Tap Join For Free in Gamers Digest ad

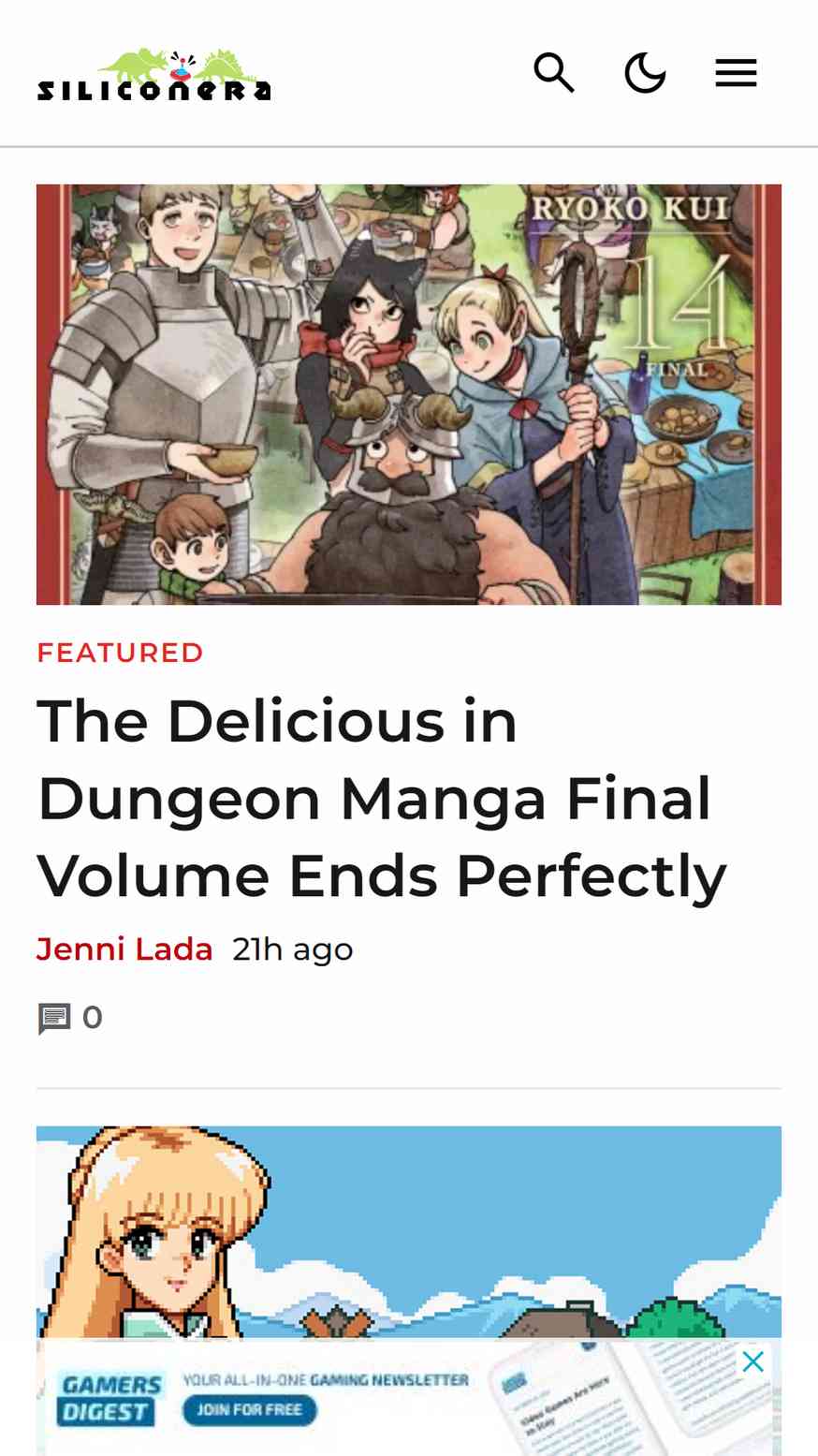click(249, 1409)
